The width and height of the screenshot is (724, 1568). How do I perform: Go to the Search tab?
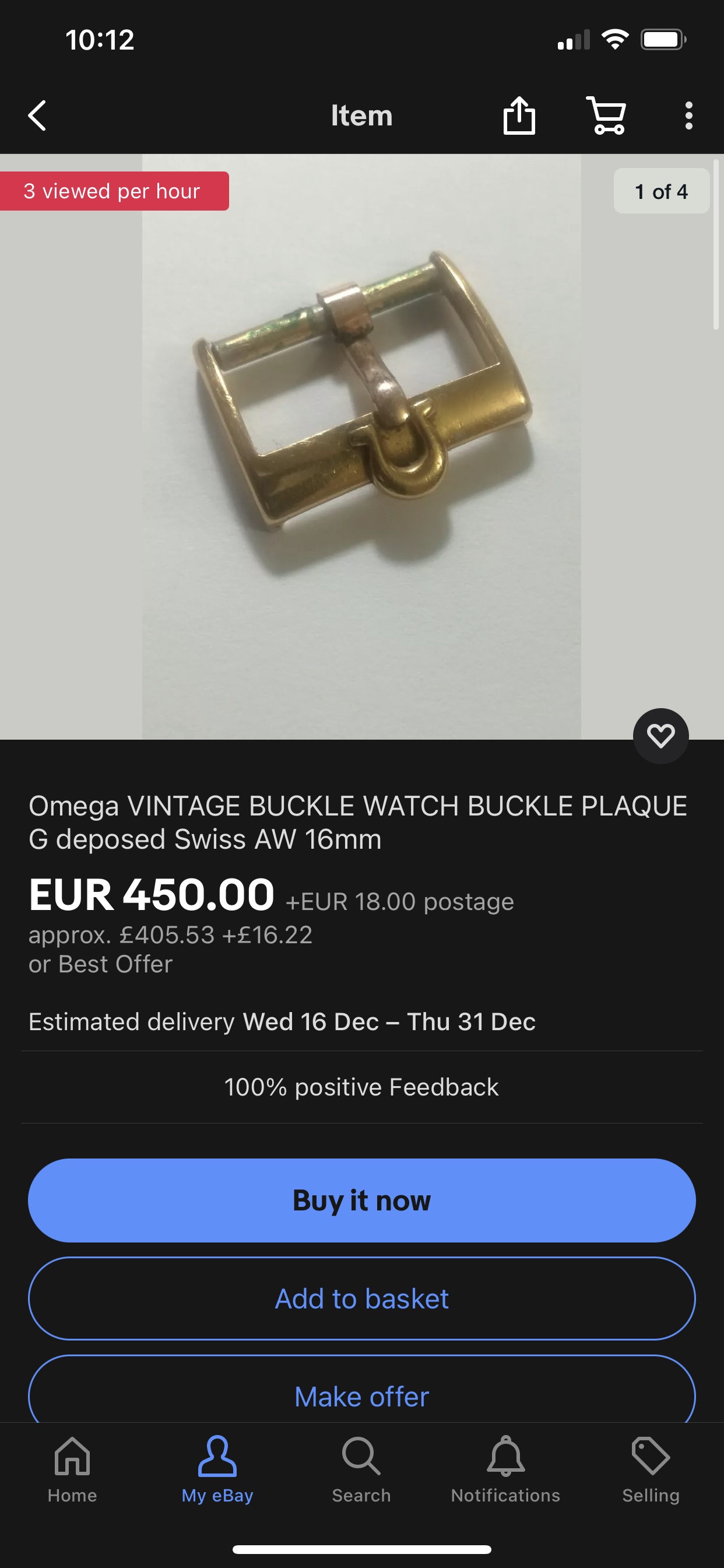click(361, 1469)
